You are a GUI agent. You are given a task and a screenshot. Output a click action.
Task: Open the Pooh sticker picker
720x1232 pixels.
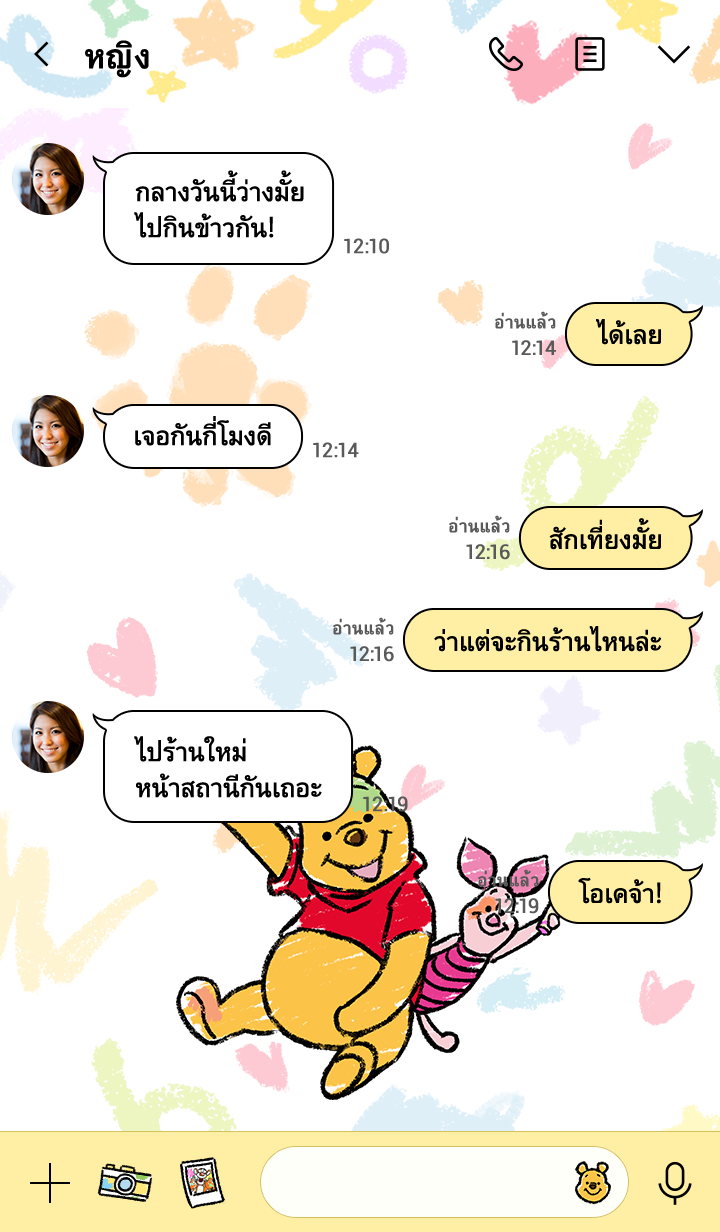[592, 1183]
